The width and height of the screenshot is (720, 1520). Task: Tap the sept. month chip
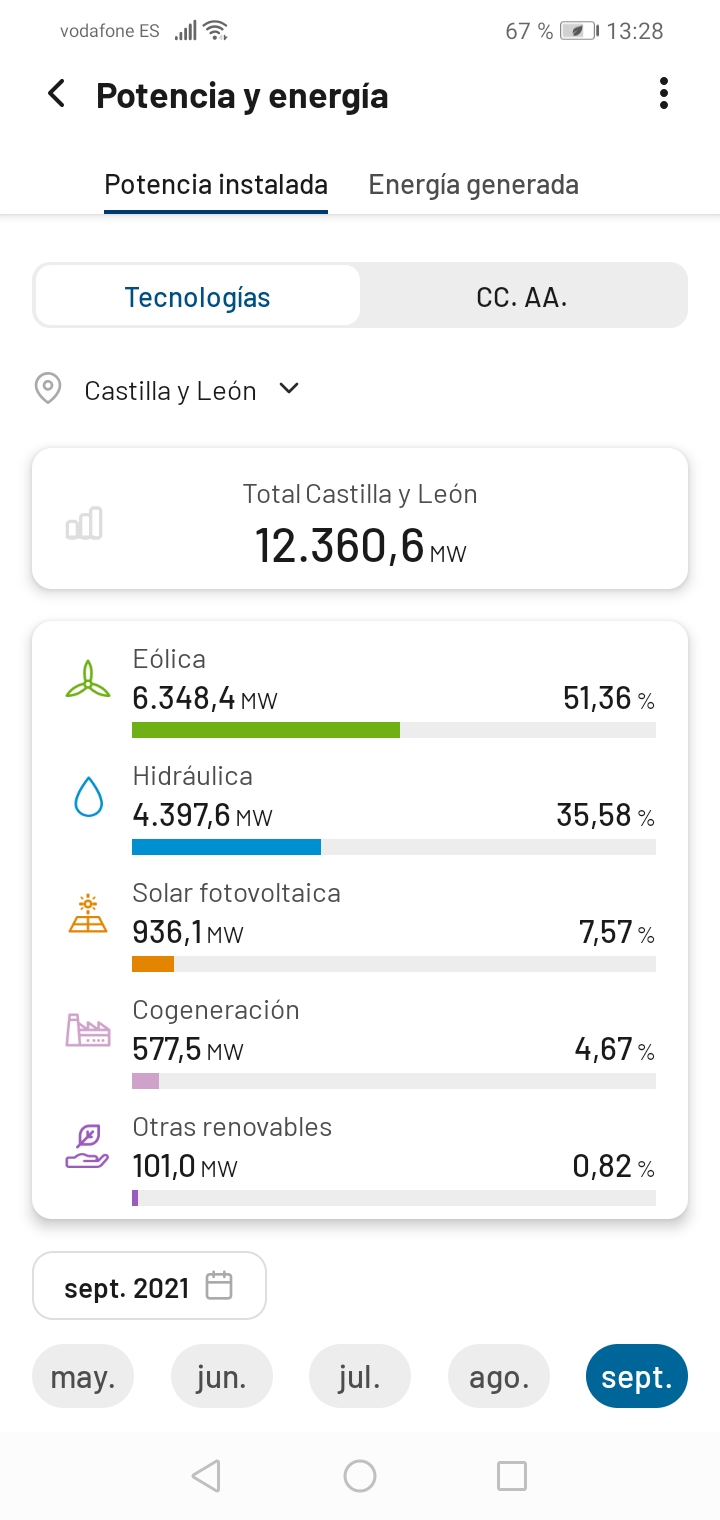coord(637,1377)
